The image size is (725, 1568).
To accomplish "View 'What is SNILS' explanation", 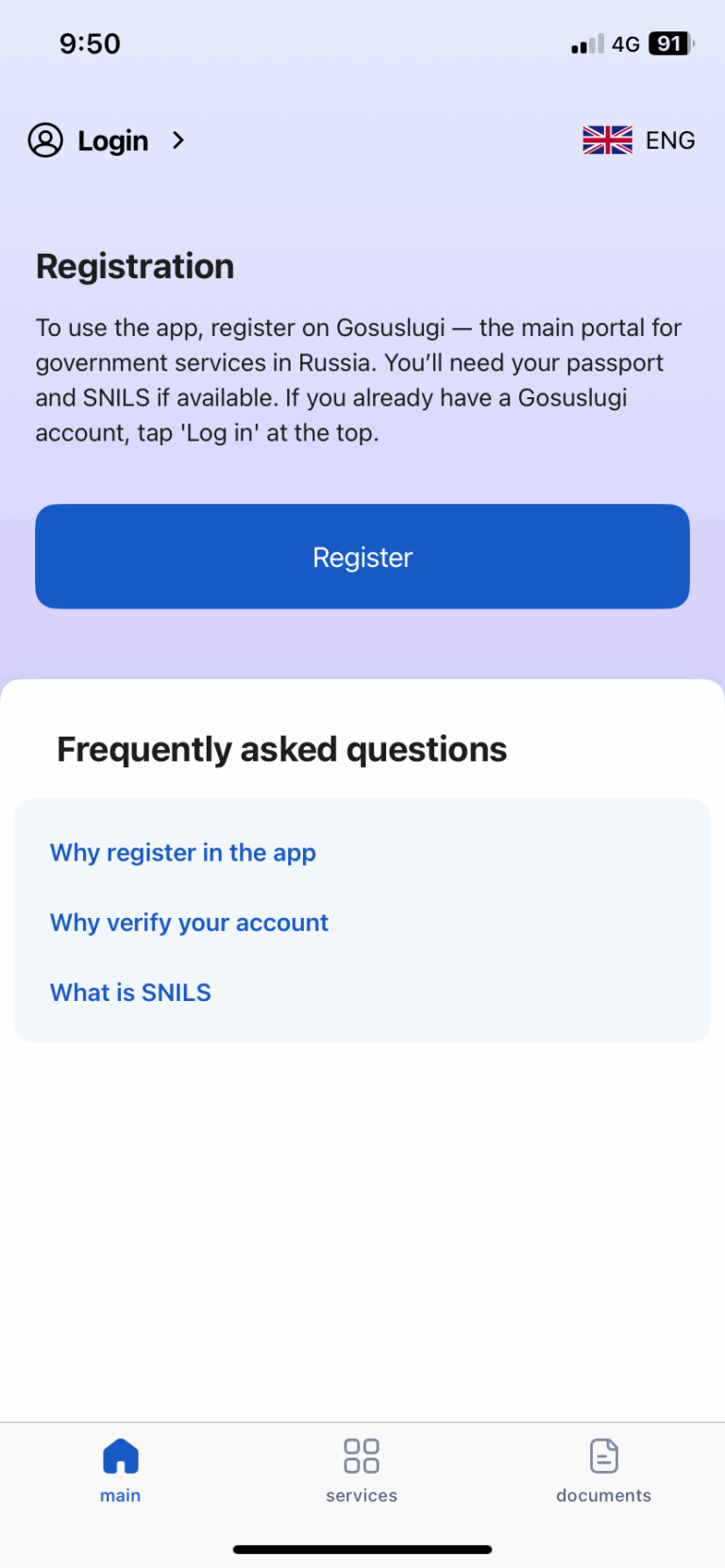I will (x=130, y=993).
